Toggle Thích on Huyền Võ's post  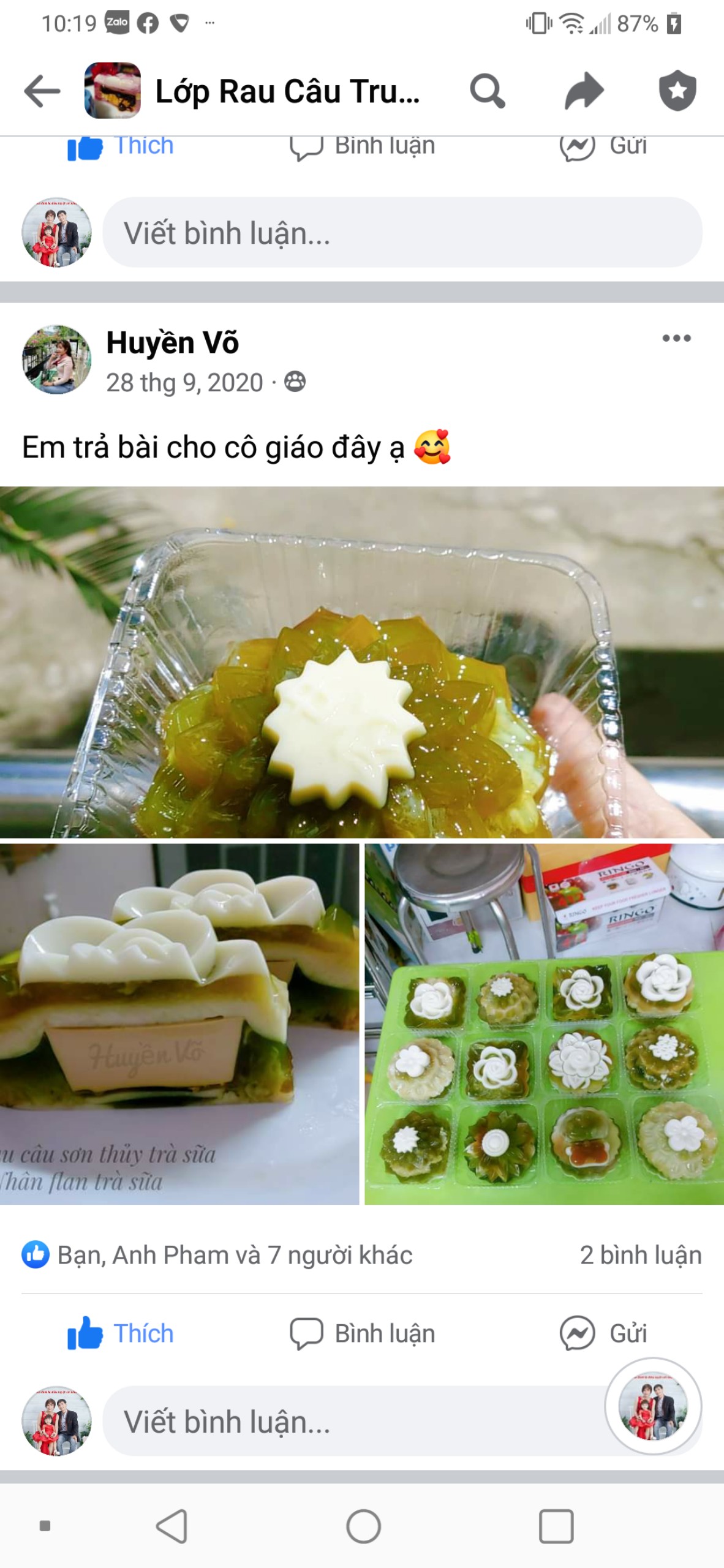[x=121, y=1333]
